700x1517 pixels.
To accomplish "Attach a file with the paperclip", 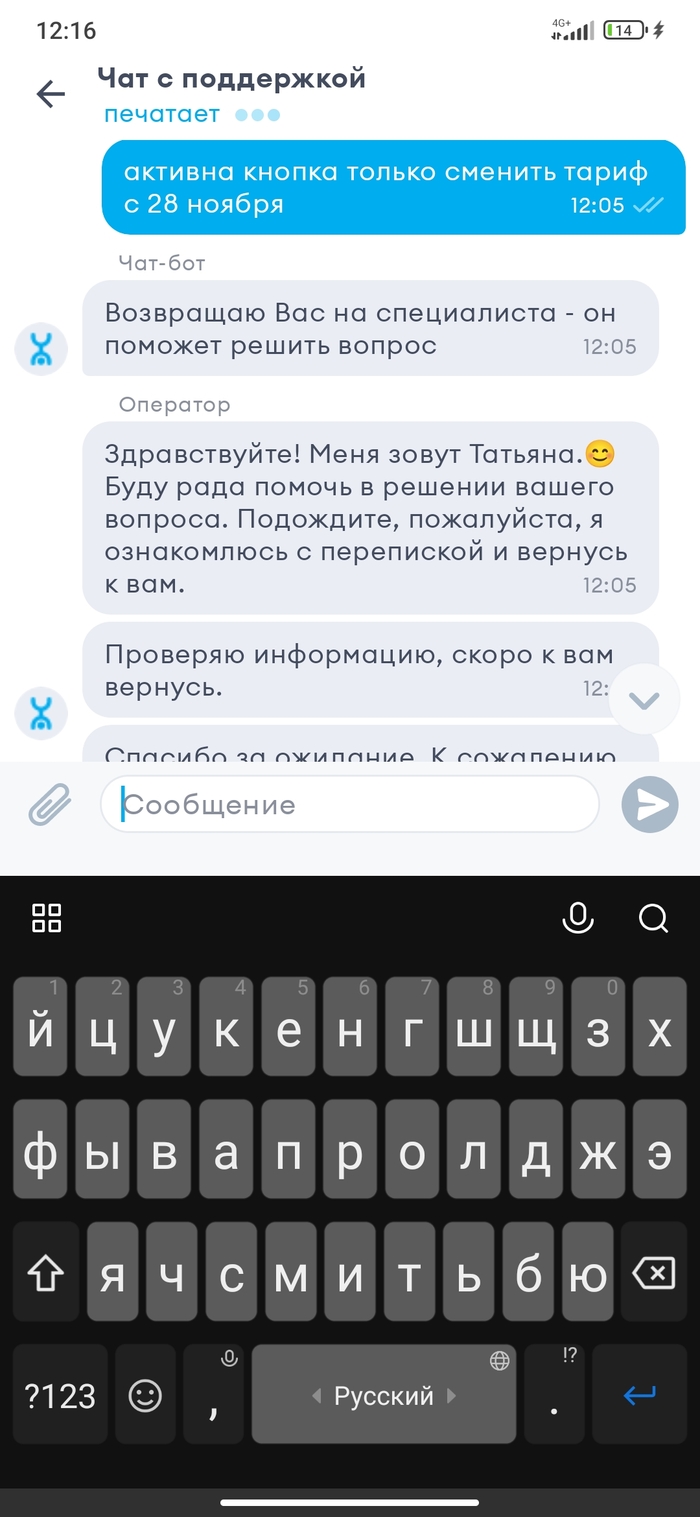I will coord(49,803).
